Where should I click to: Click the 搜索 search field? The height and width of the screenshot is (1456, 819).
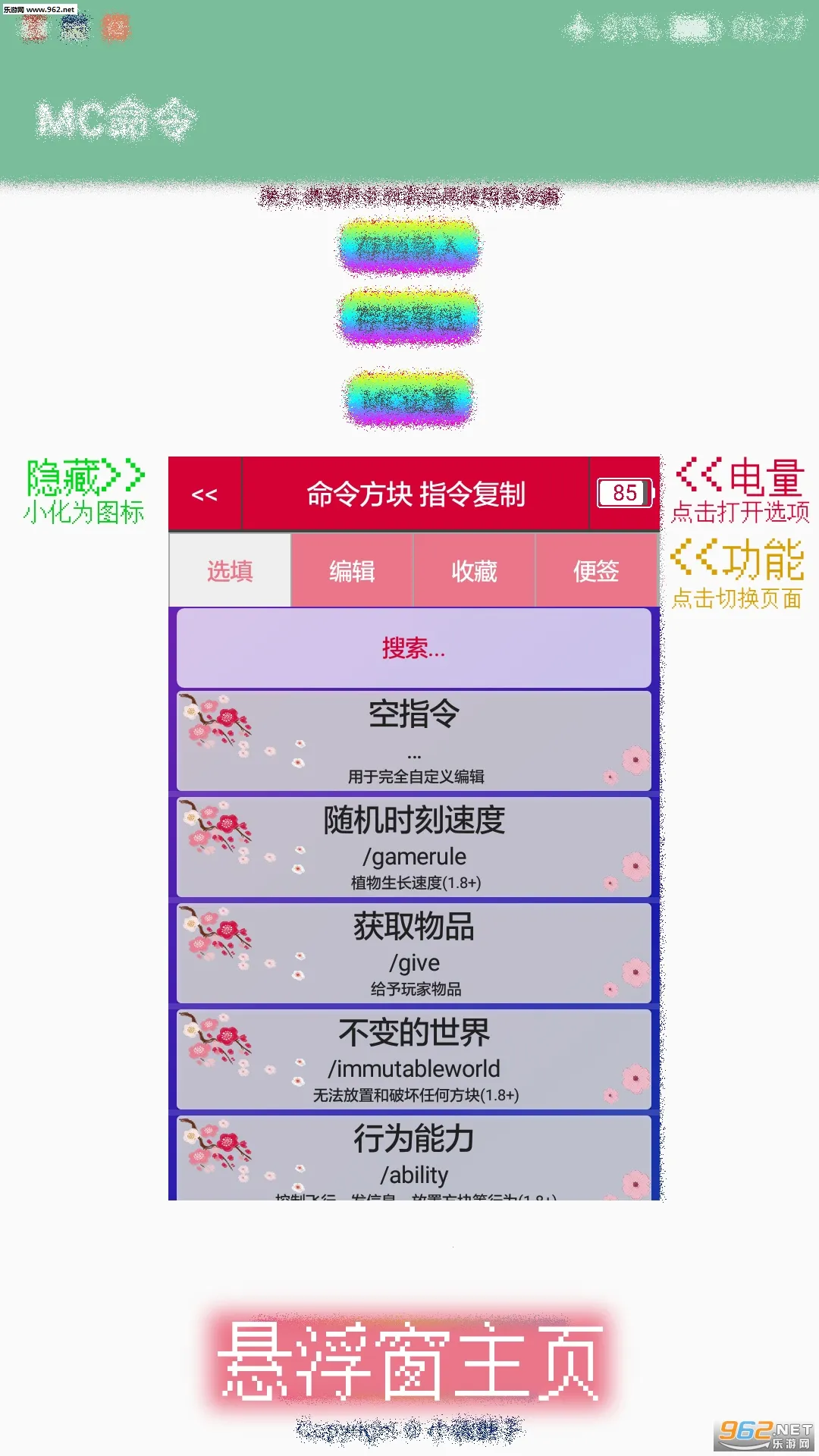(413, 648)
